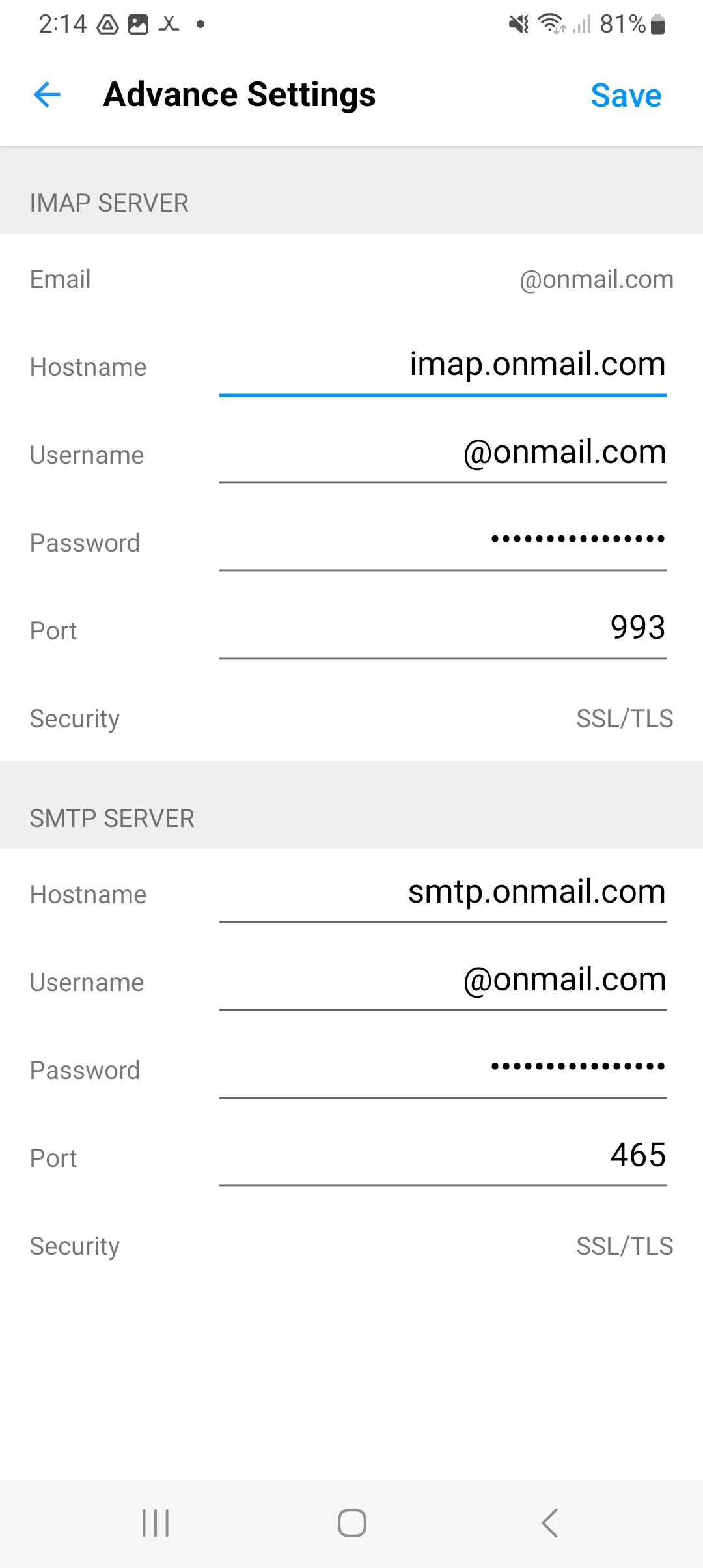Viewport: 703px width, 1568px height.
Task: Go to the home screen
Action: click(351, 1523)
